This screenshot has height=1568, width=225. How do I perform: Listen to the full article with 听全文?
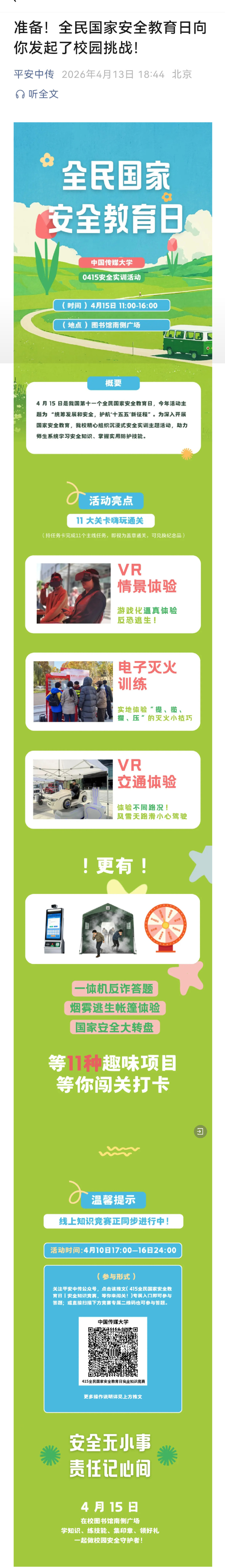coord(37,94)
